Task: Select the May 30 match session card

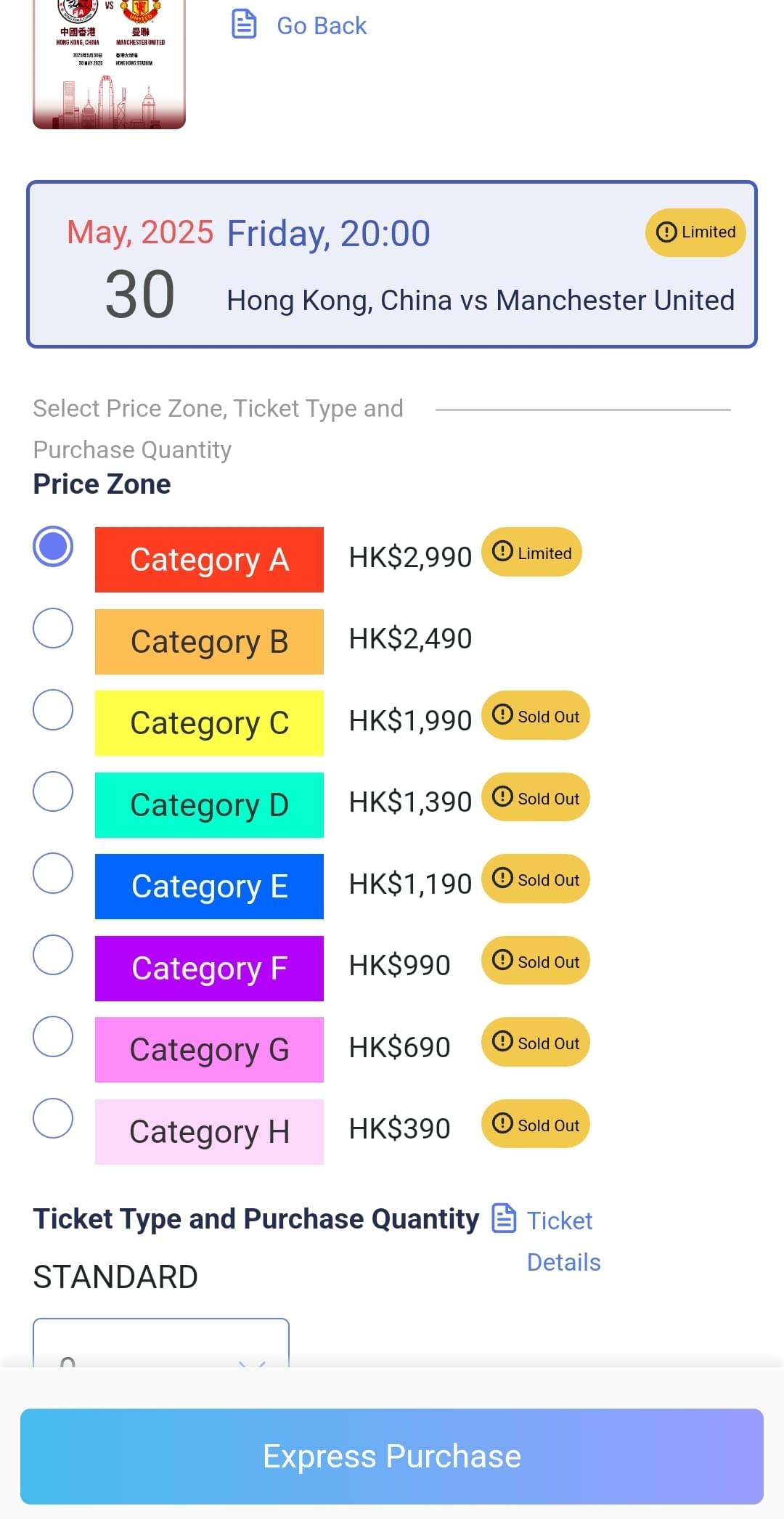Action: click(x=392, y=264)
